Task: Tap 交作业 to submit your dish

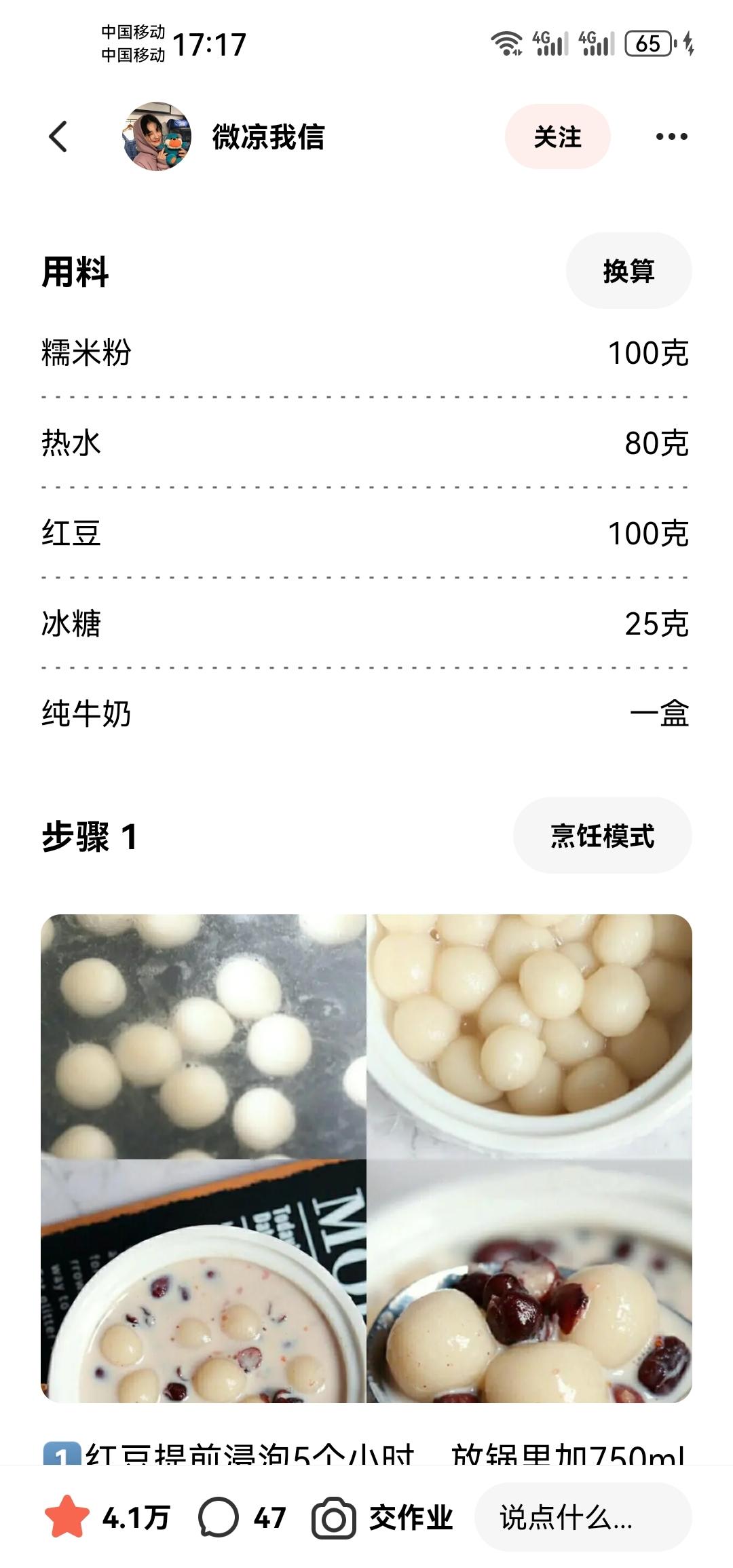Action: [383, 1517]
